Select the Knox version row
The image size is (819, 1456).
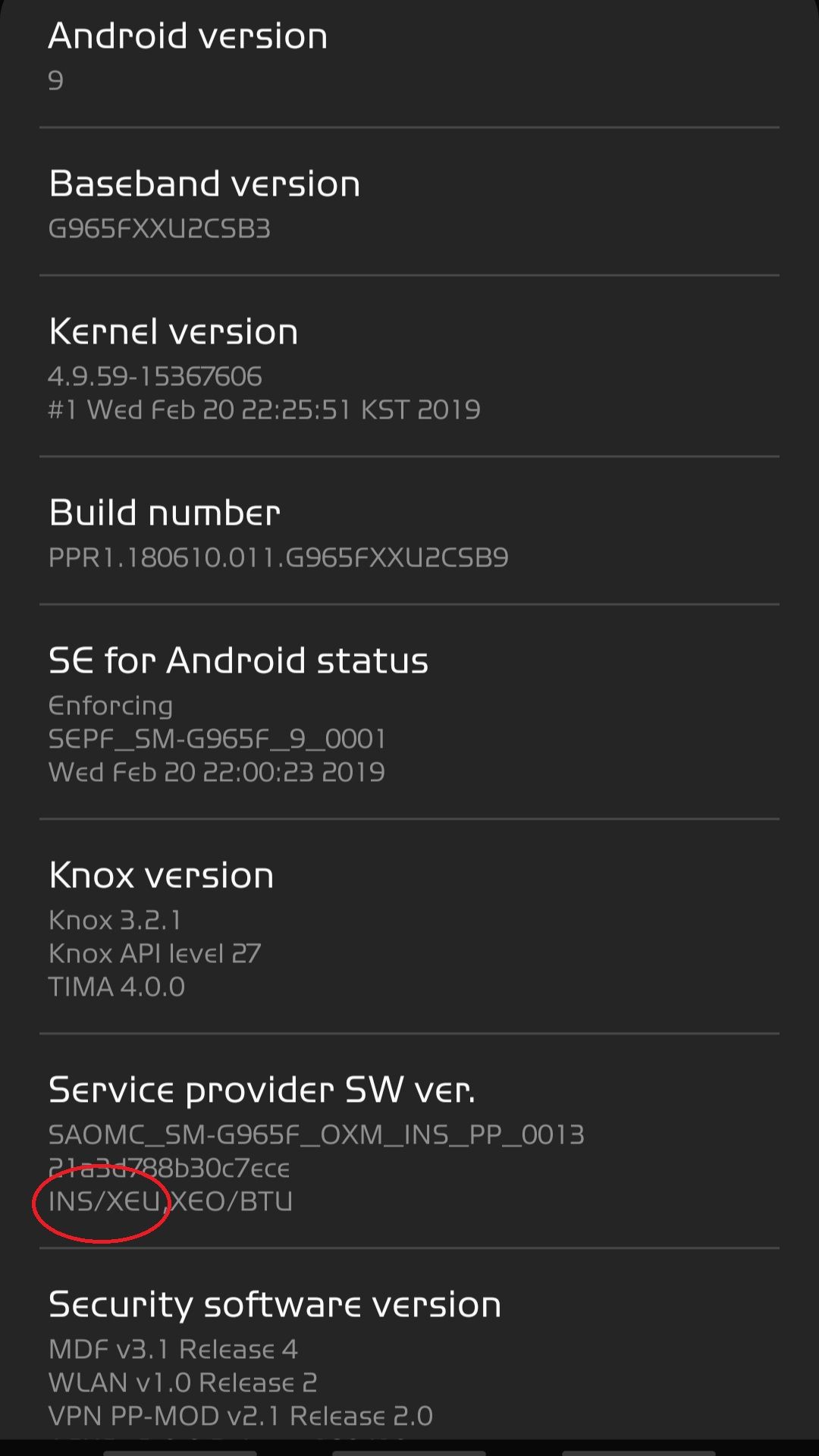[409, 927]
